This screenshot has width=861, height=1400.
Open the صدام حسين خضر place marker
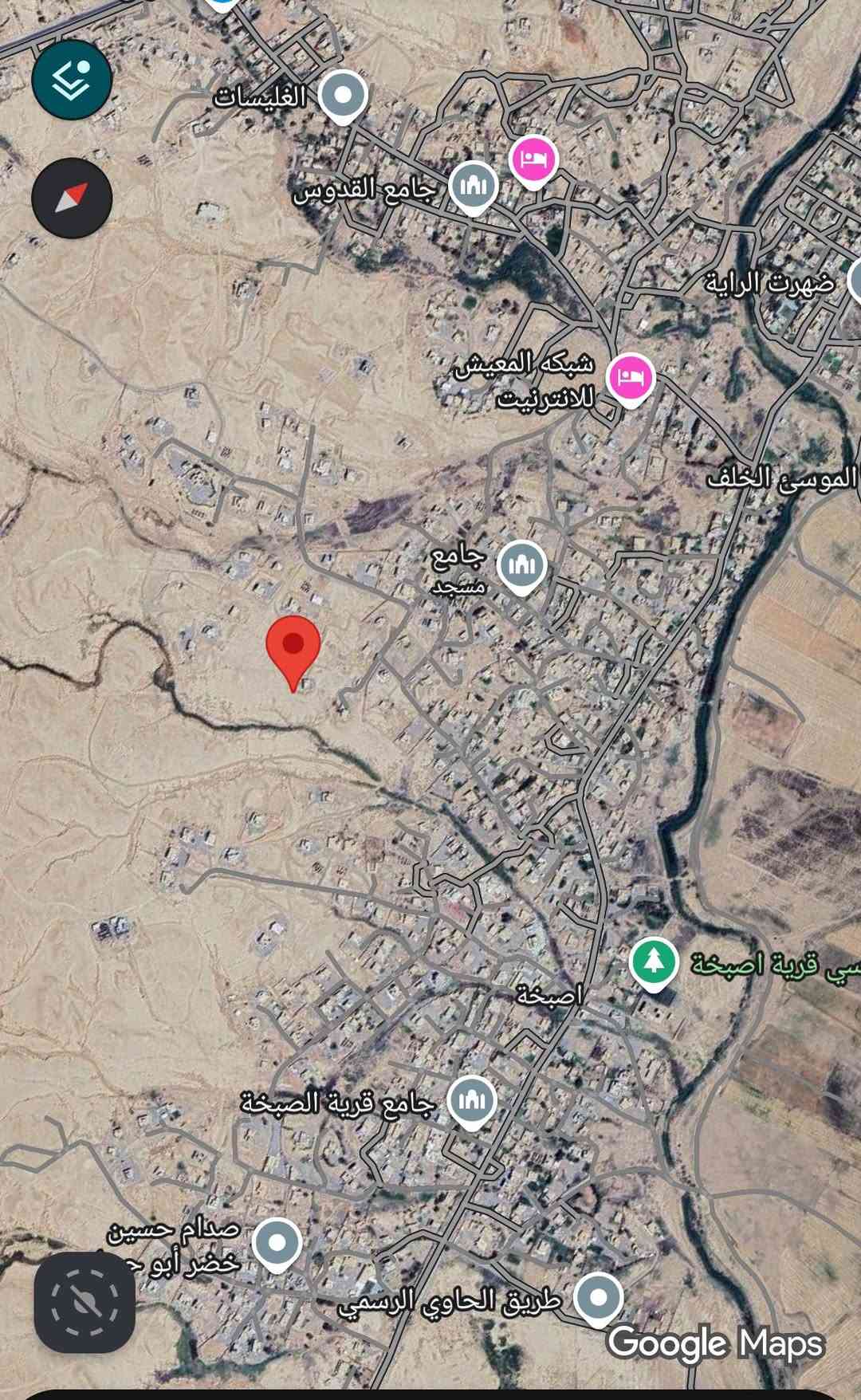click(277, 1242)
